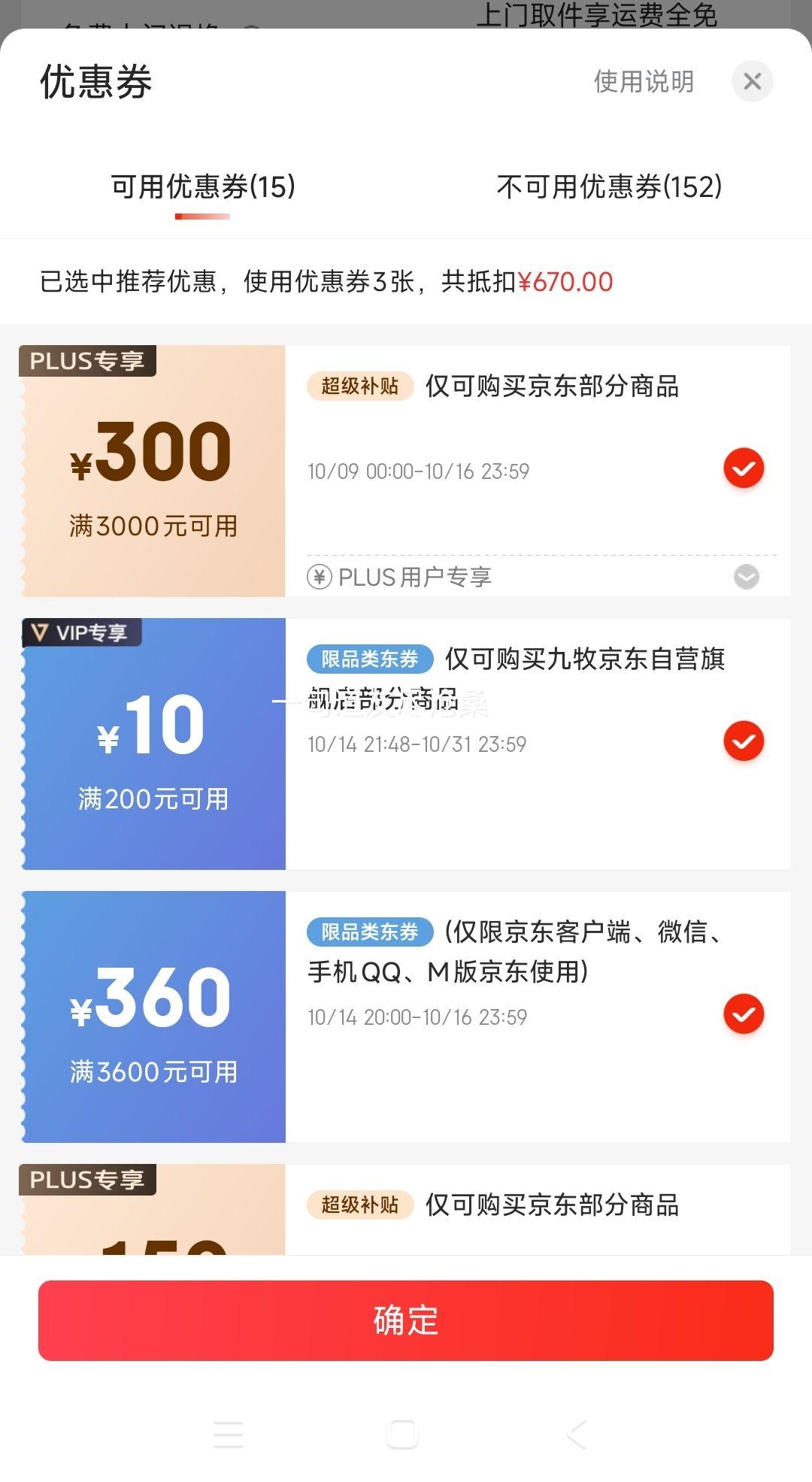Switch to 不可用优惠券(152) tab
The height and width of the screenshot is (1482, 812).
pos(609,186)
